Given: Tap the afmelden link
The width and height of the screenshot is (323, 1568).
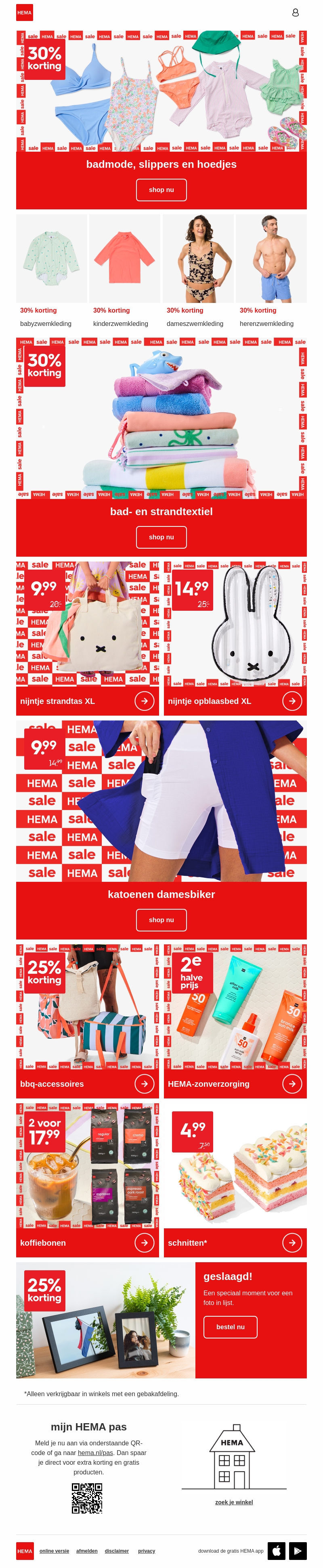Looking at the screenshot, I should point(86,1550).
